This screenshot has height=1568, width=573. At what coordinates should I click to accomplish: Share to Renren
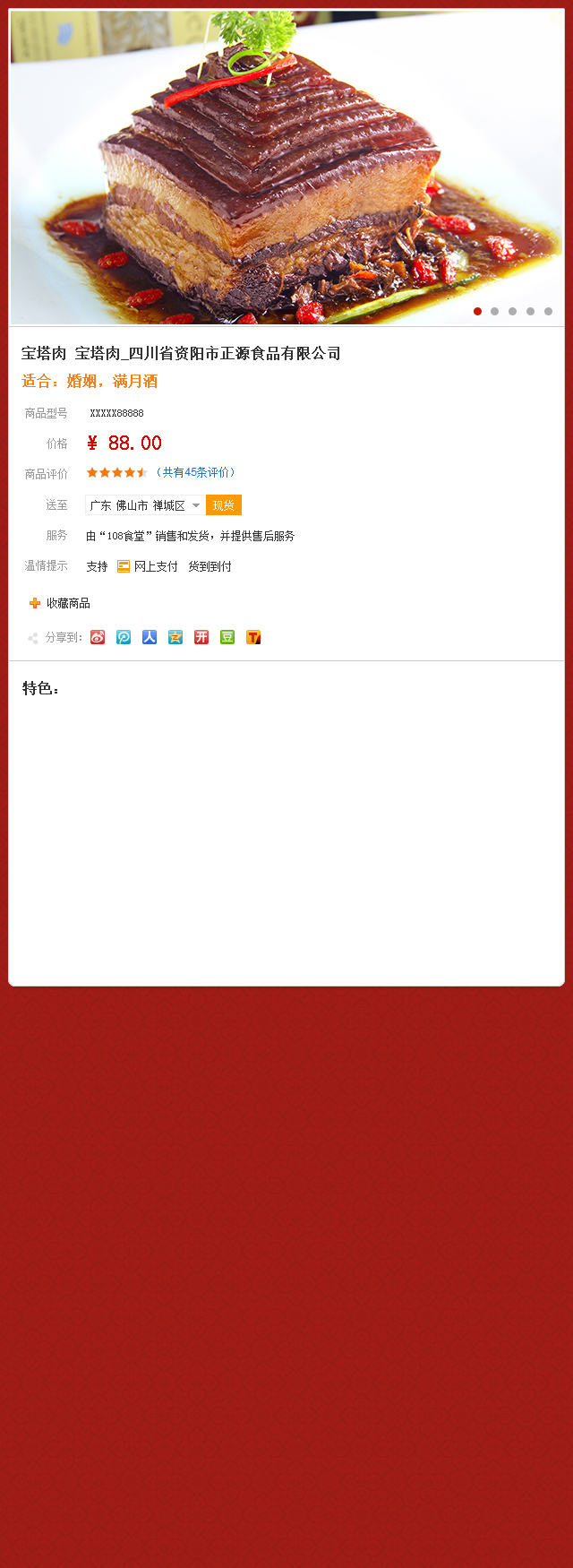tap(150, 637)
